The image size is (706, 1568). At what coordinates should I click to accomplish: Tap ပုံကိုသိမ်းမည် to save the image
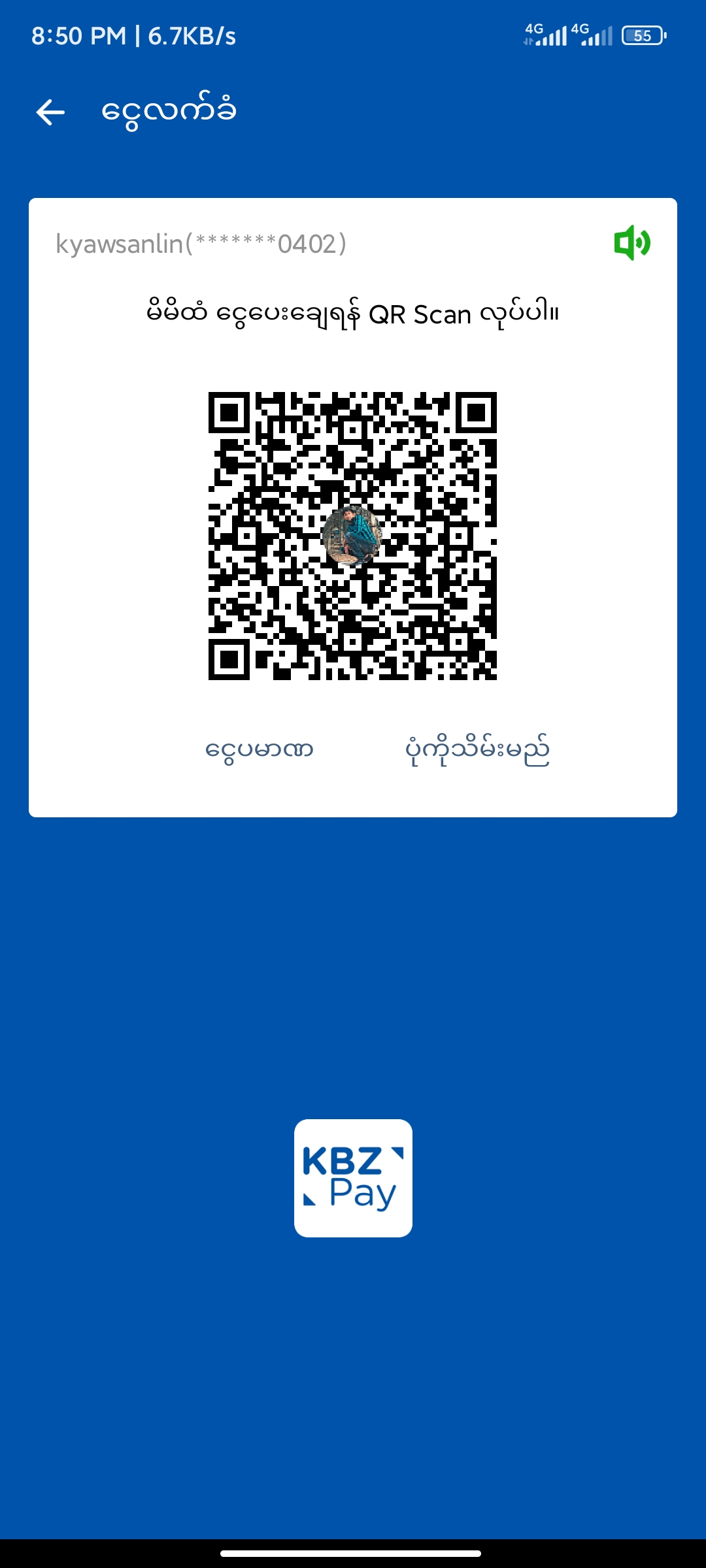click(x=477, y=751)
